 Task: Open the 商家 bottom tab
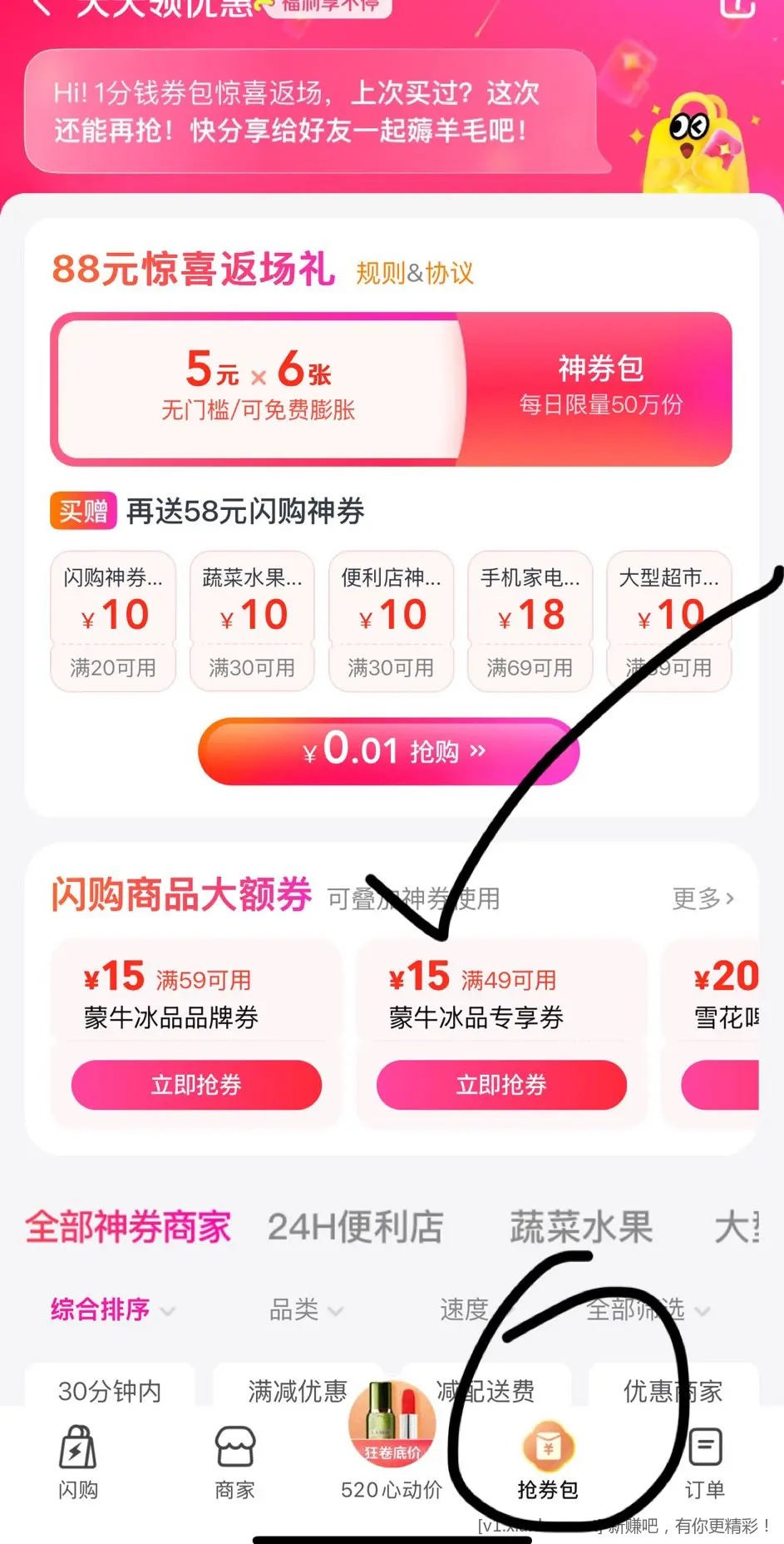[x=235, y=1462]
